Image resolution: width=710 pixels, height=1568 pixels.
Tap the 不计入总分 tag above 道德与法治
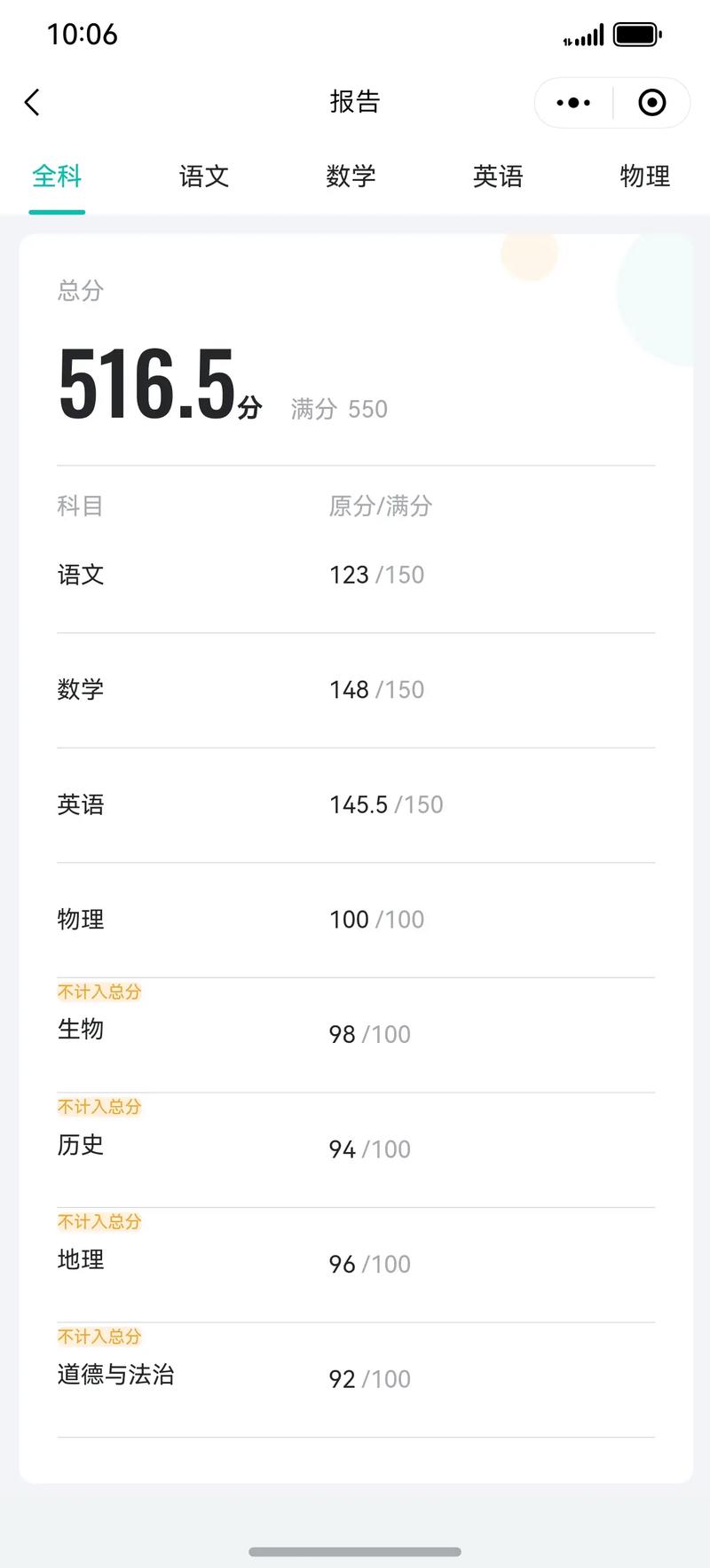tap(99, 1337)
